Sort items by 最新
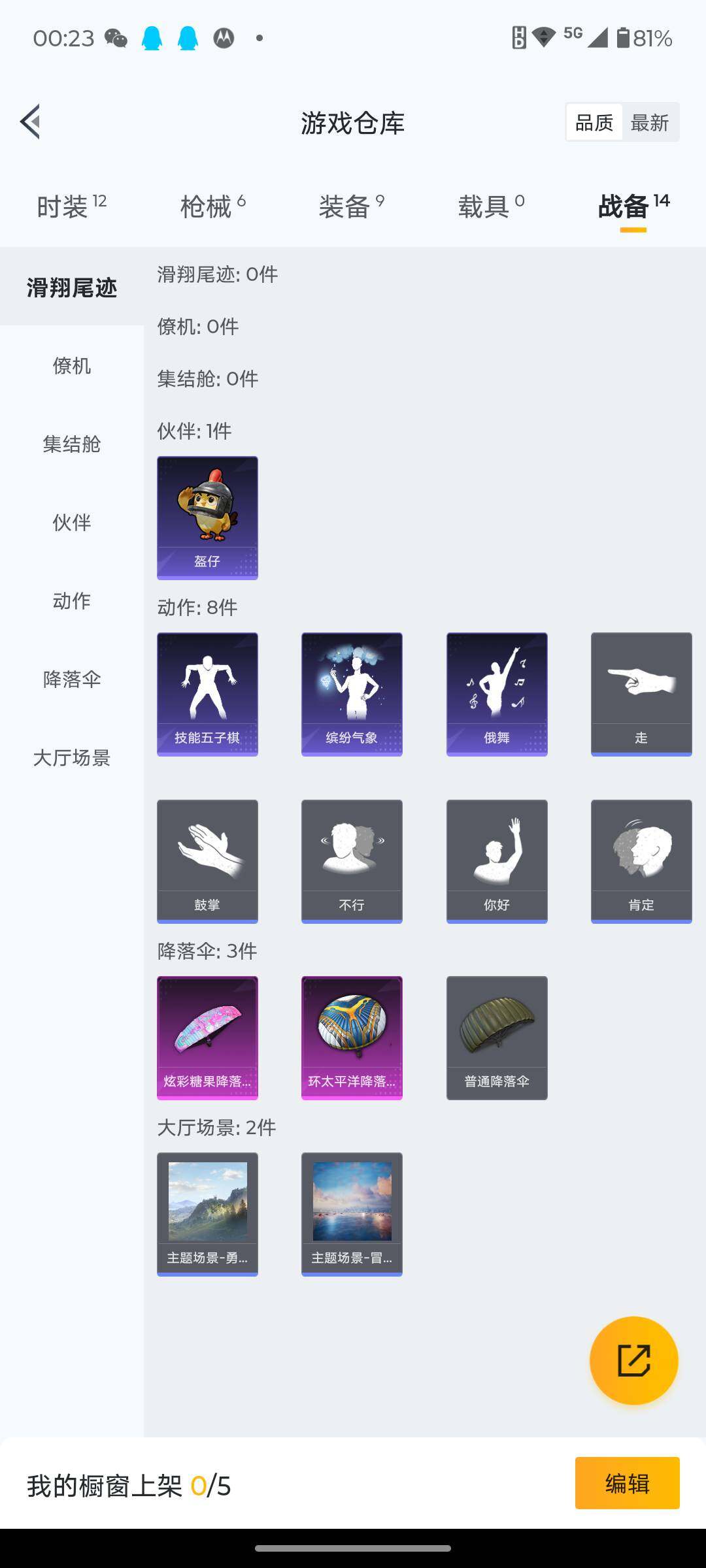The height and width of the screenshot is (1568, 706). (649, 122)
